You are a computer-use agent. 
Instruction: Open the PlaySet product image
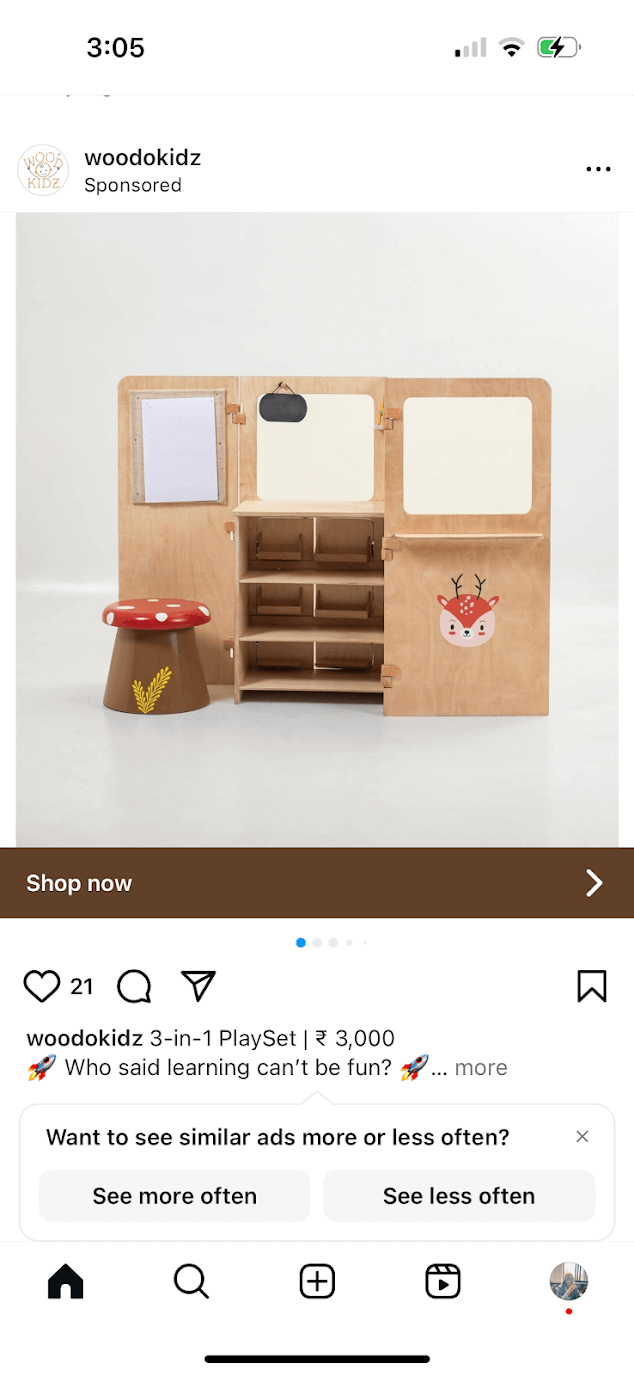click(x=317, y=530)
